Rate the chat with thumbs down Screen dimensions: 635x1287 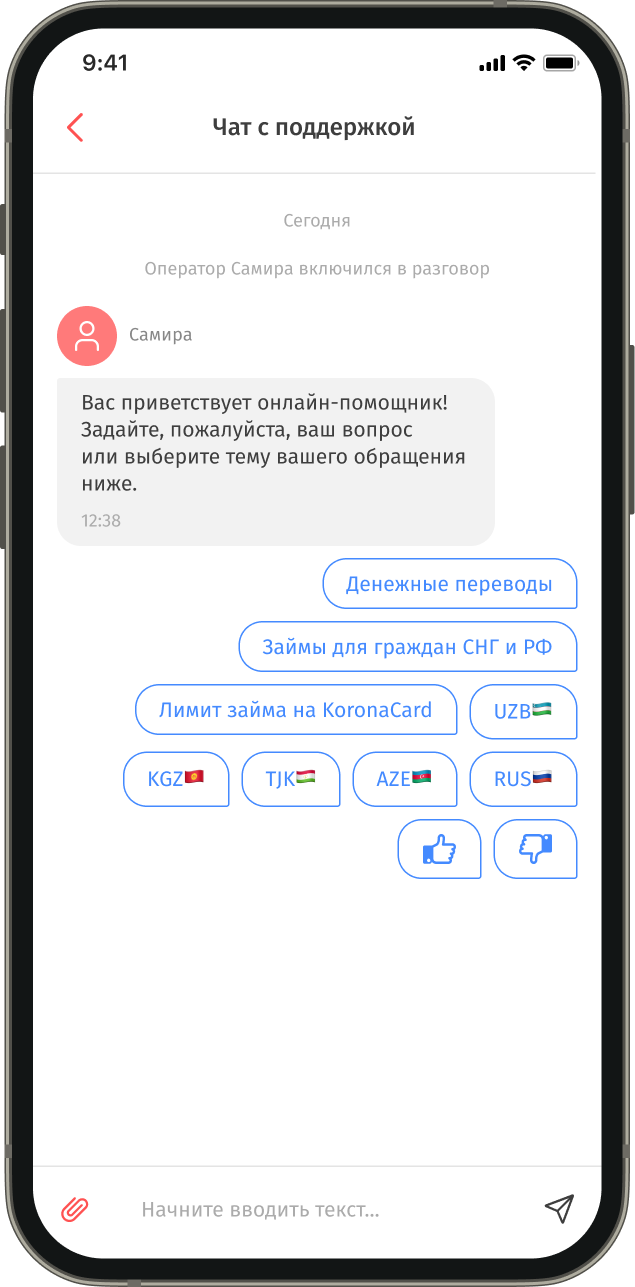pyautogui.click(x=535, y=850)
